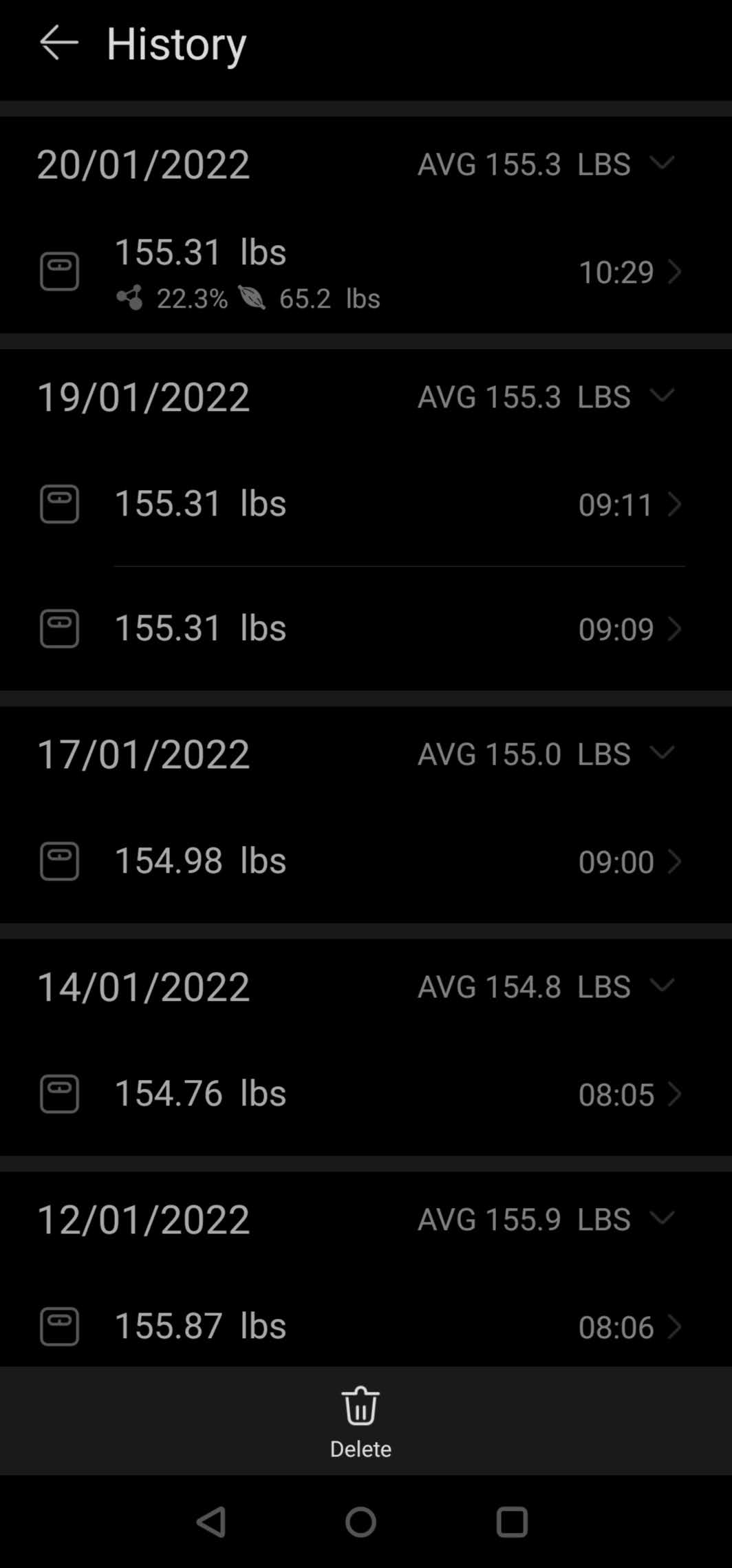The height and width of the screenshot is (1568, 732).
Task: Tap the back arrow beside History
Action: click(x=58, y=43)
